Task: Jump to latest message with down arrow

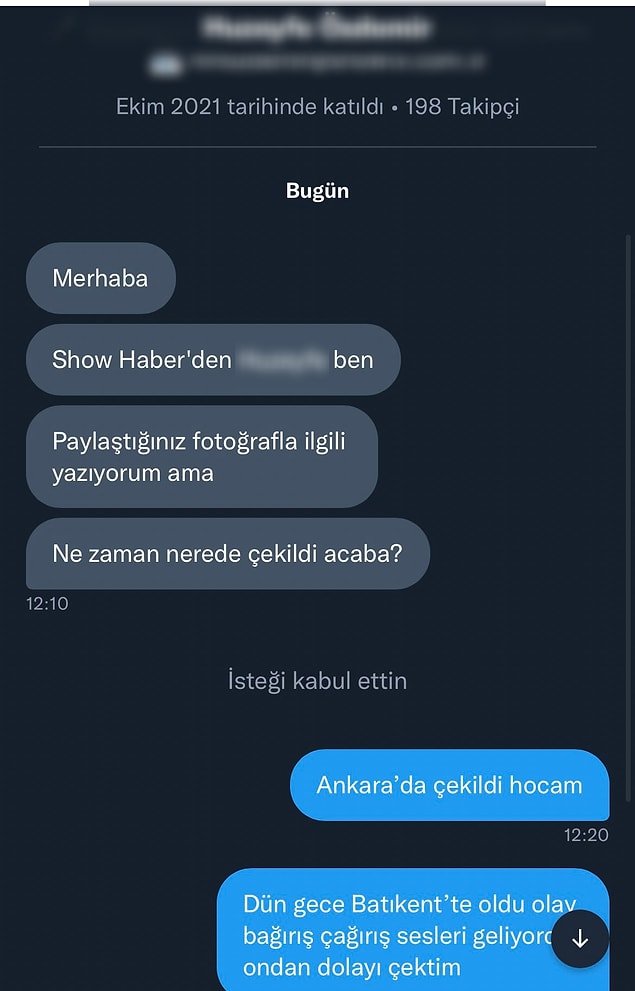Action: tap(580, 939)
